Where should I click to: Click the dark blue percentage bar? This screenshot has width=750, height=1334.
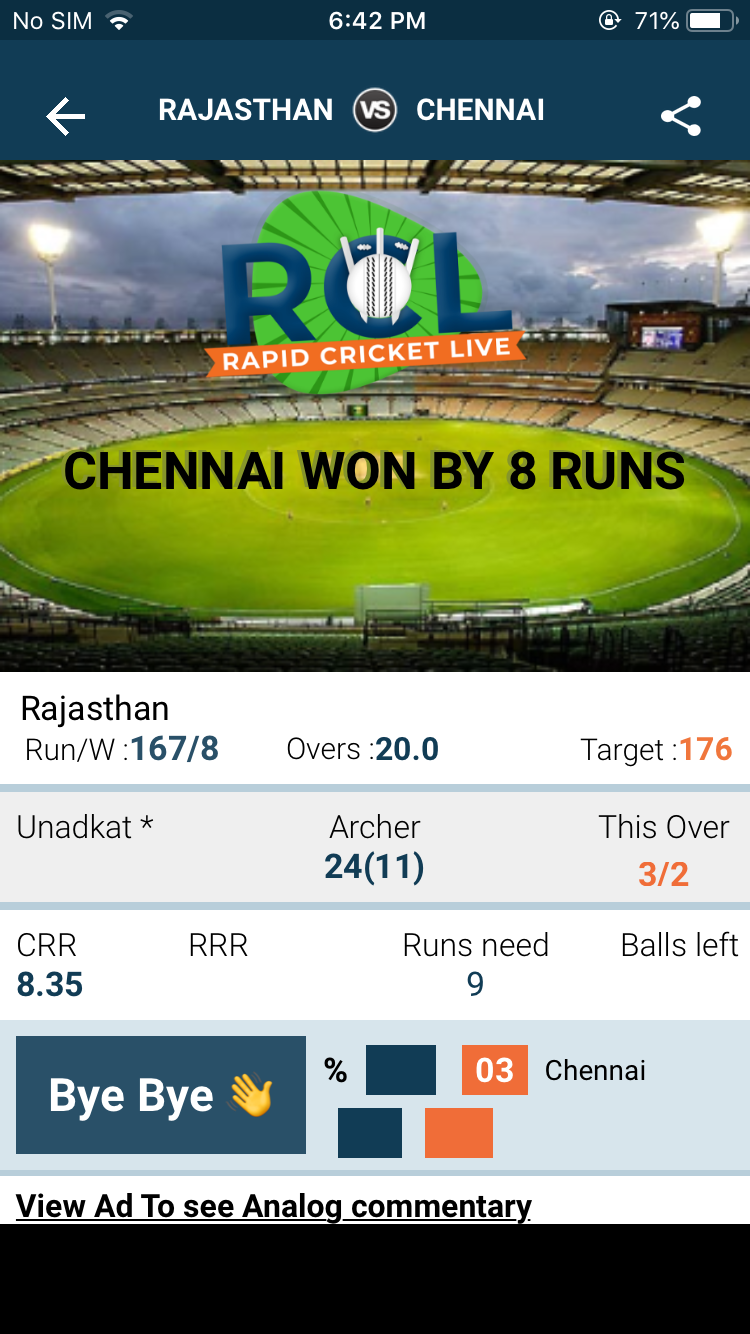400,1070
